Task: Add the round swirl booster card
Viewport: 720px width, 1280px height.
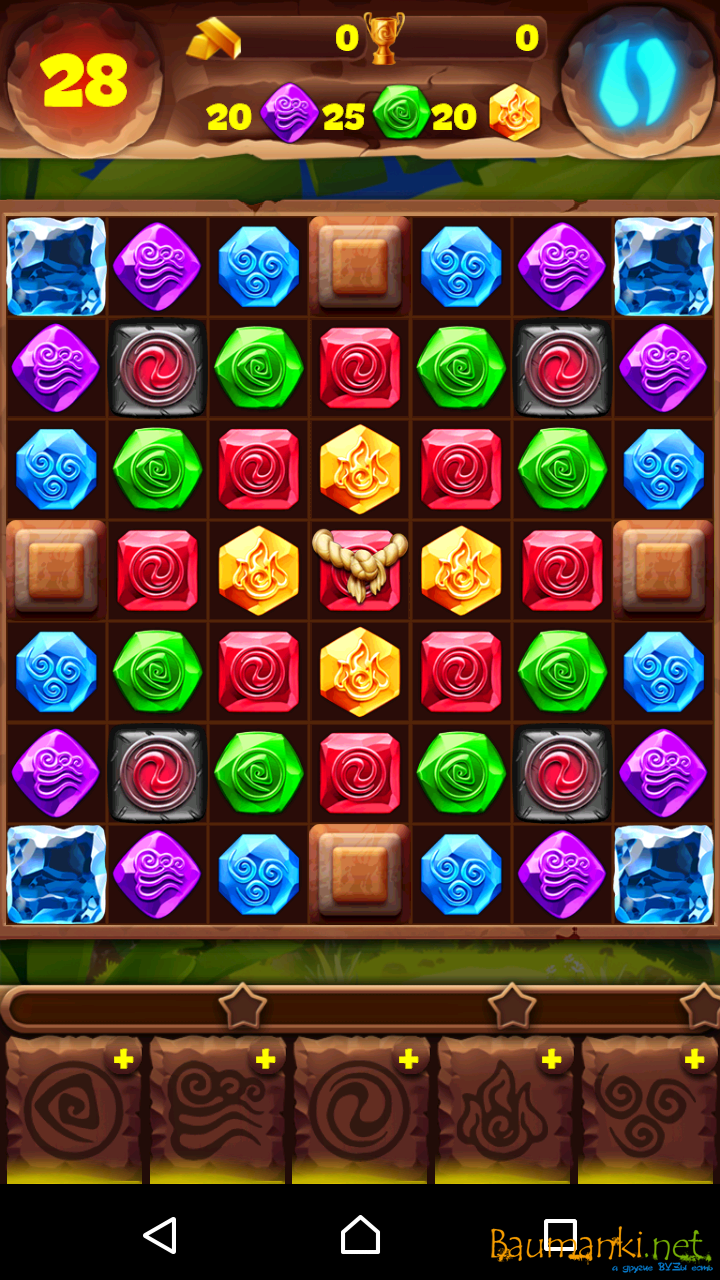Action: coord(409,1060)
